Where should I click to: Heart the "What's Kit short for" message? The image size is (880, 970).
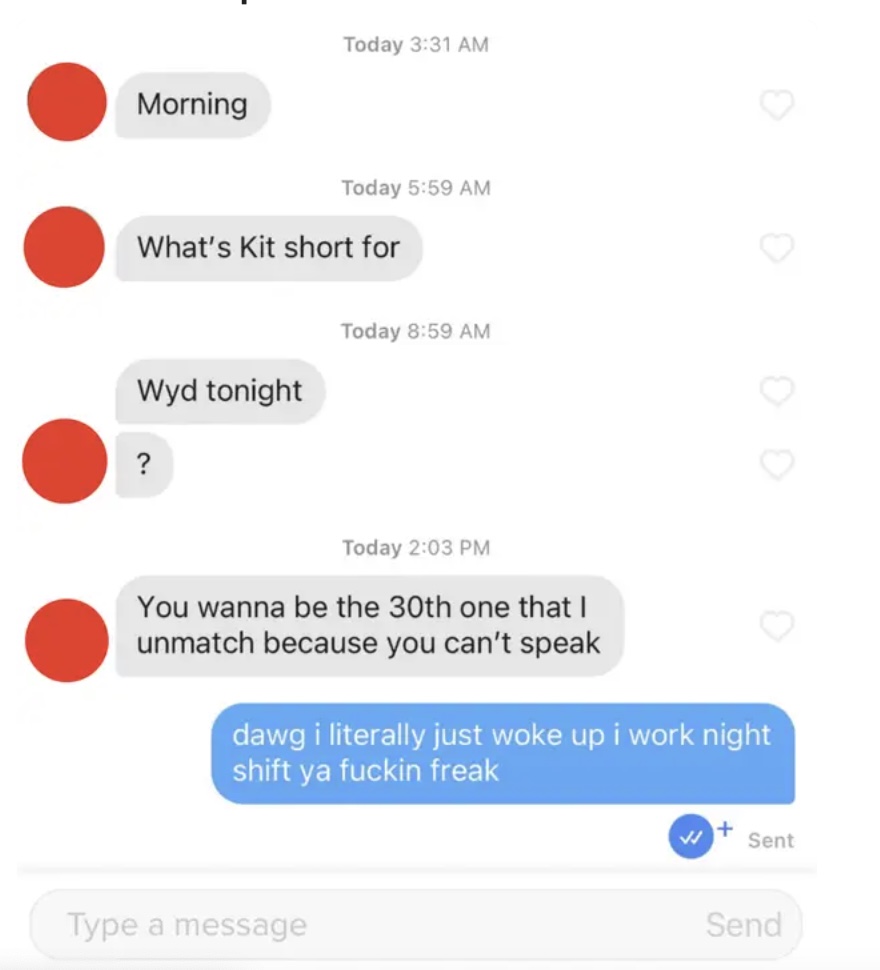[x=777, y=247]
